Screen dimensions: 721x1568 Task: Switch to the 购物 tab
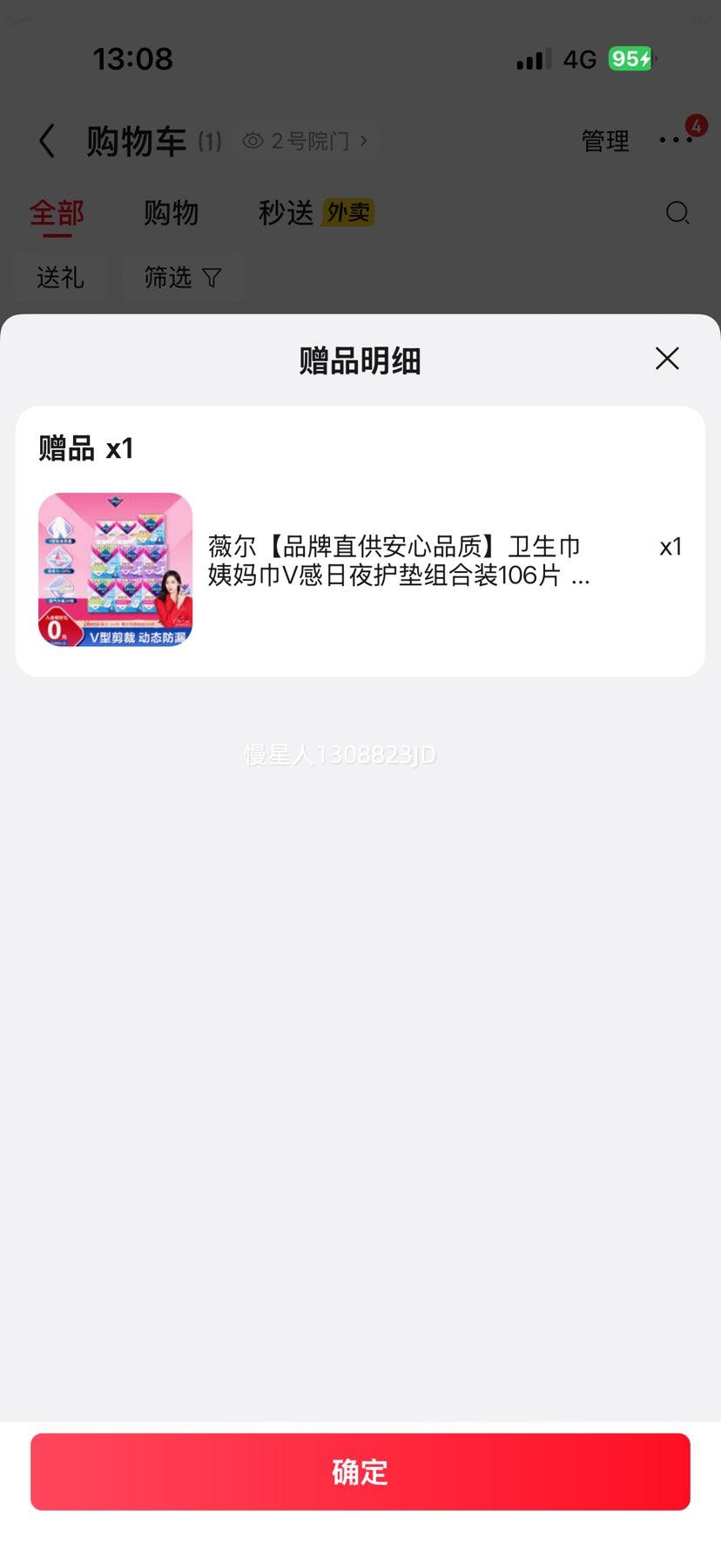click(x=171, y=212)
